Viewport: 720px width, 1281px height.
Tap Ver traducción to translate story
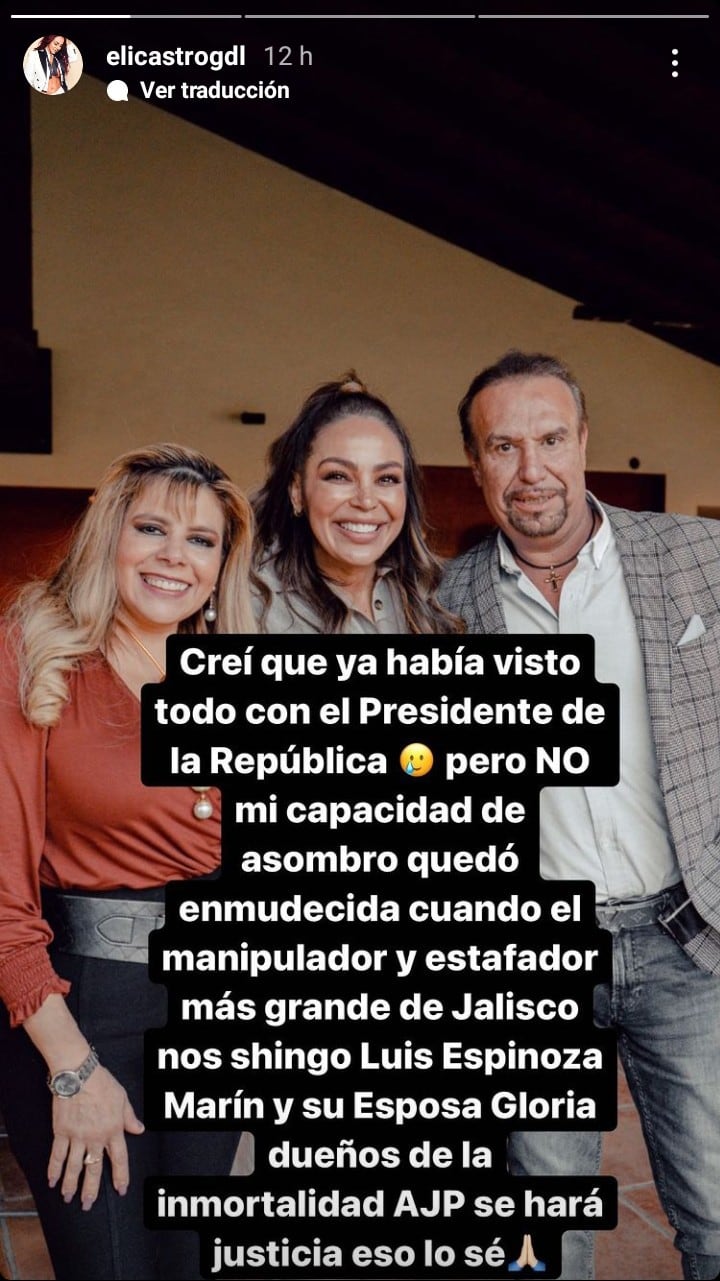pyautogui.click(x=213, y=90)
